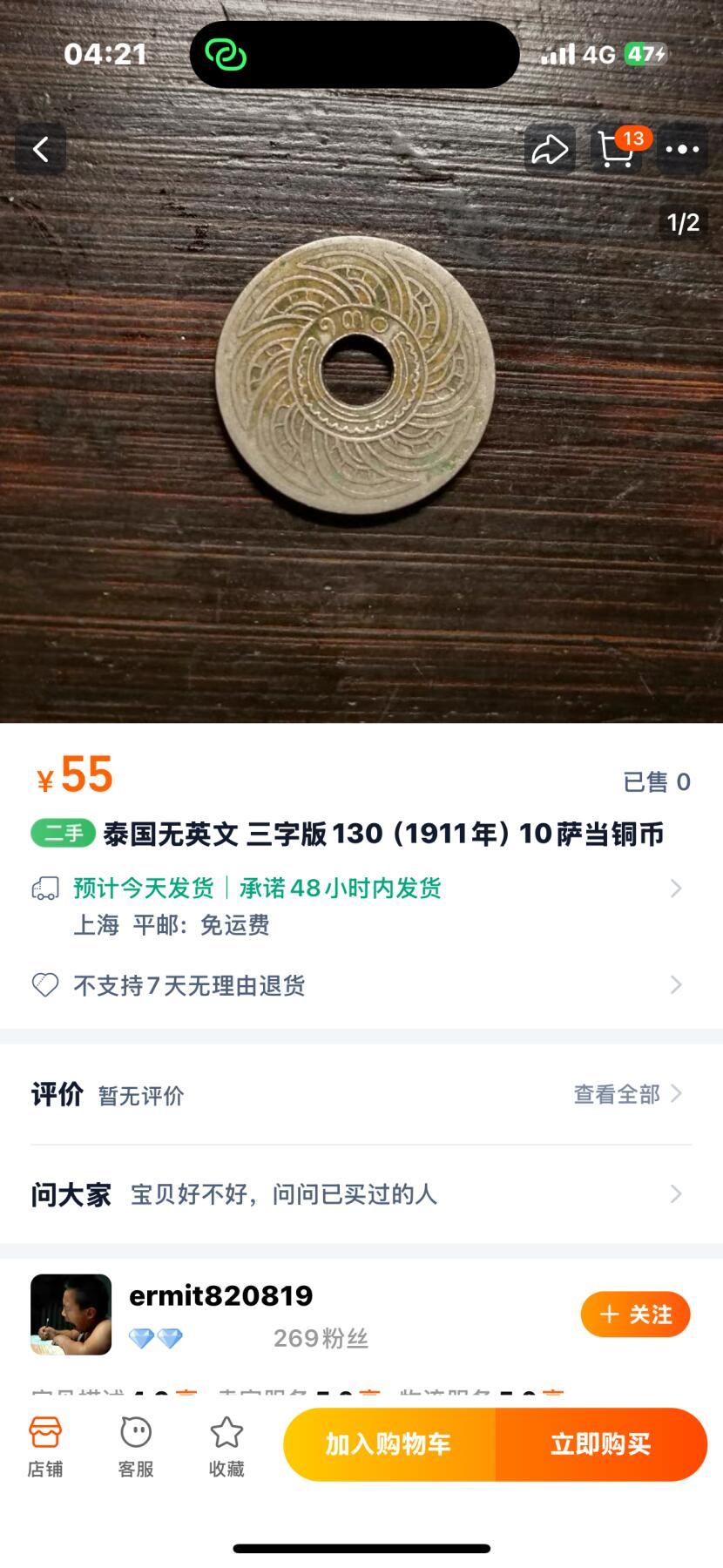This screenshot has height=1568, width=723.
Task: Contact 客服 customer service
Action: [x=136, y=1447]
